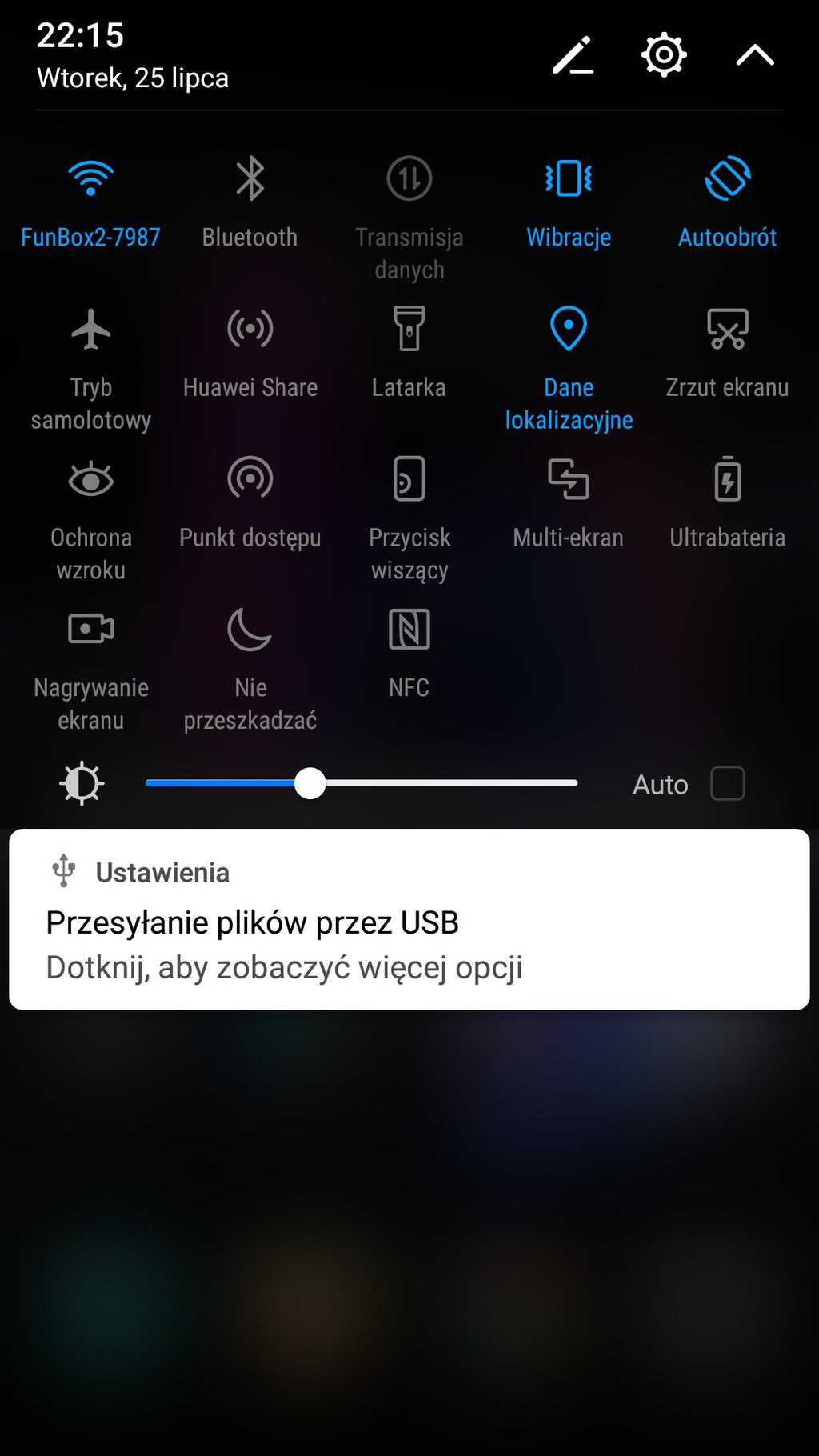The image size is (819, 1456).
Task: Turn off FunBox2-7987 Wi-Fi
Action: [x=90, y=179]
